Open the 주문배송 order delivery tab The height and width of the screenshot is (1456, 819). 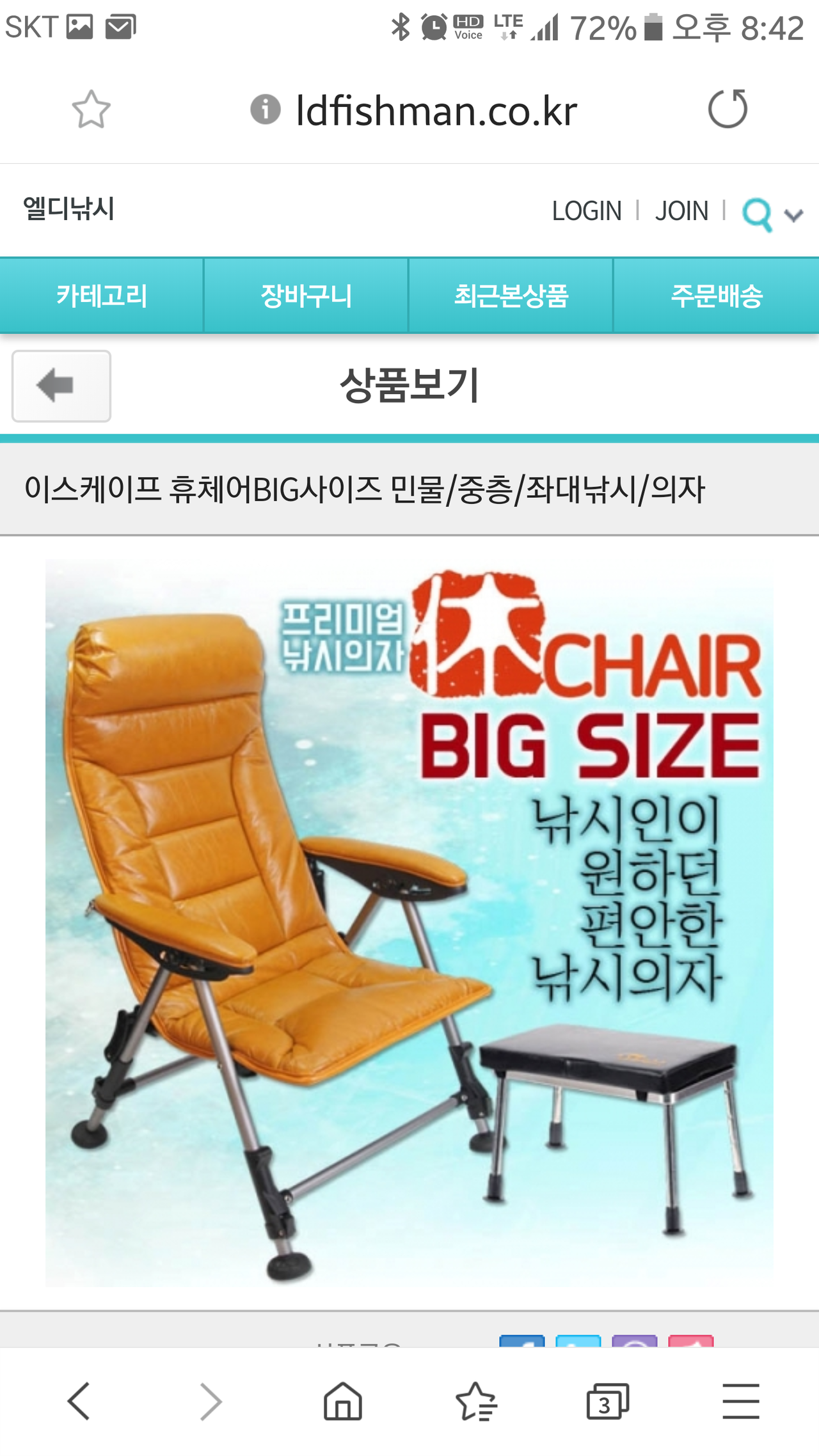(x=717, y=296)
